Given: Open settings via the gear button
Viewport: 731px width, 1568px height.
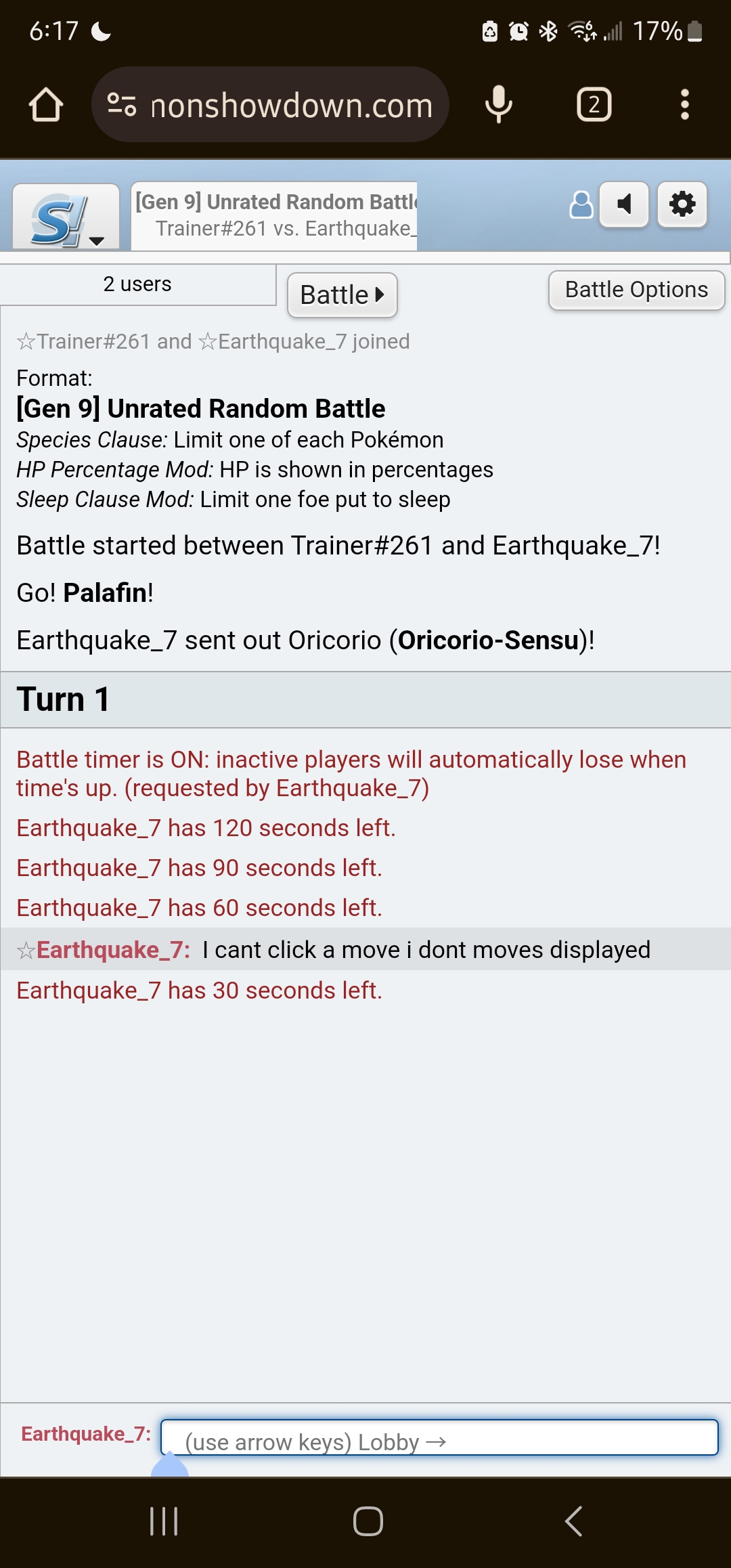Looking at the screenshot, I should point(682,204).
